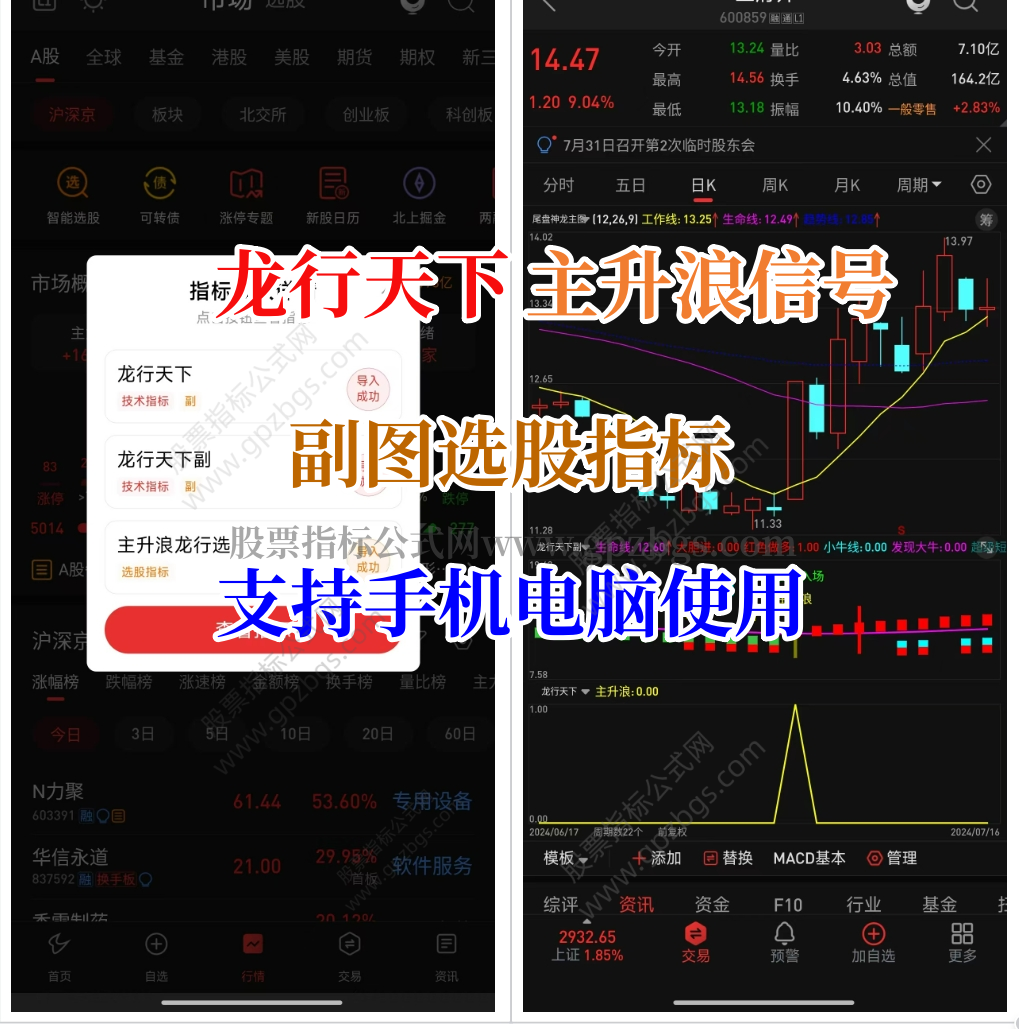Close the 临时股东会 announcement banner
The image size is (1019, 1029).
[984, 144]
